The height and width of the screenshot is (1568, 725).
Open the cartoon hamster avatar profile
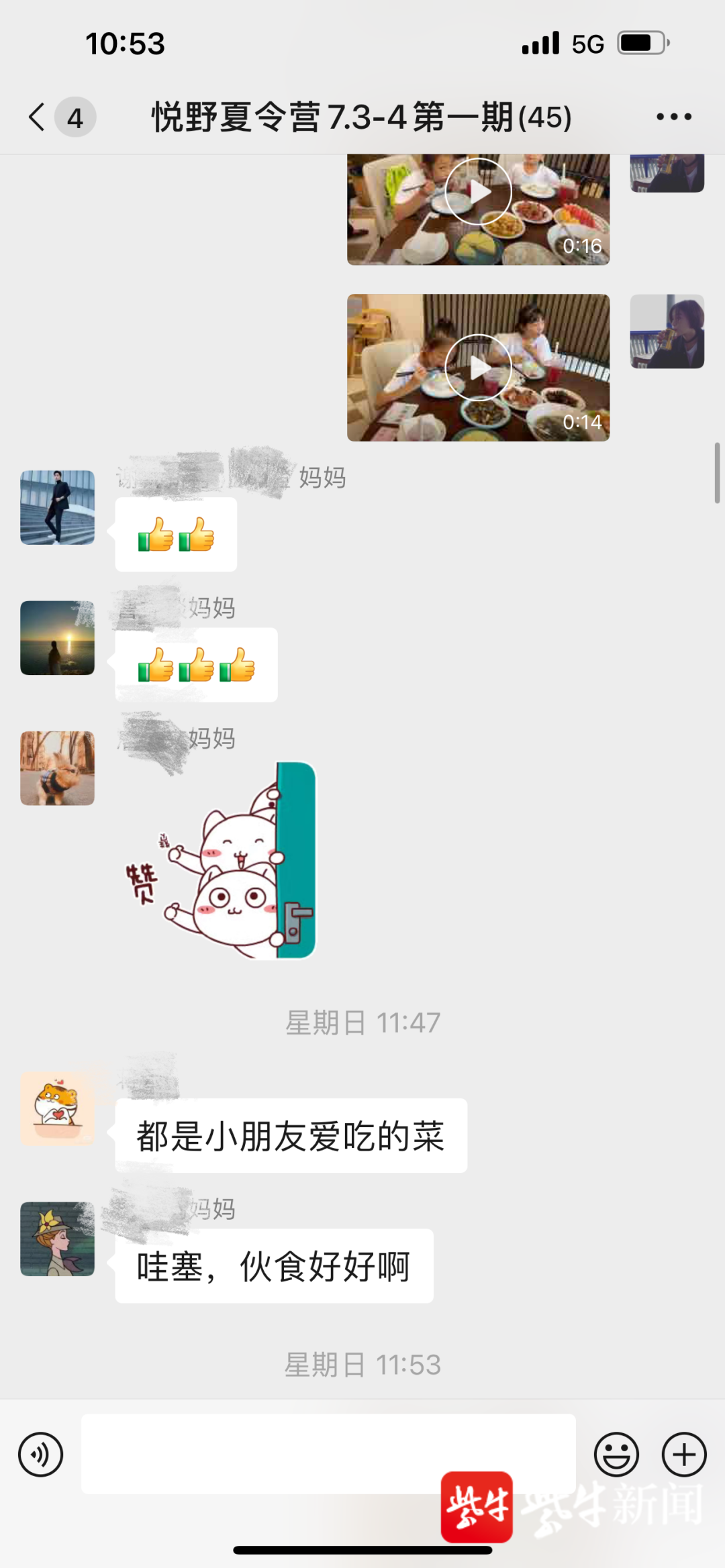pos(58,1108)
